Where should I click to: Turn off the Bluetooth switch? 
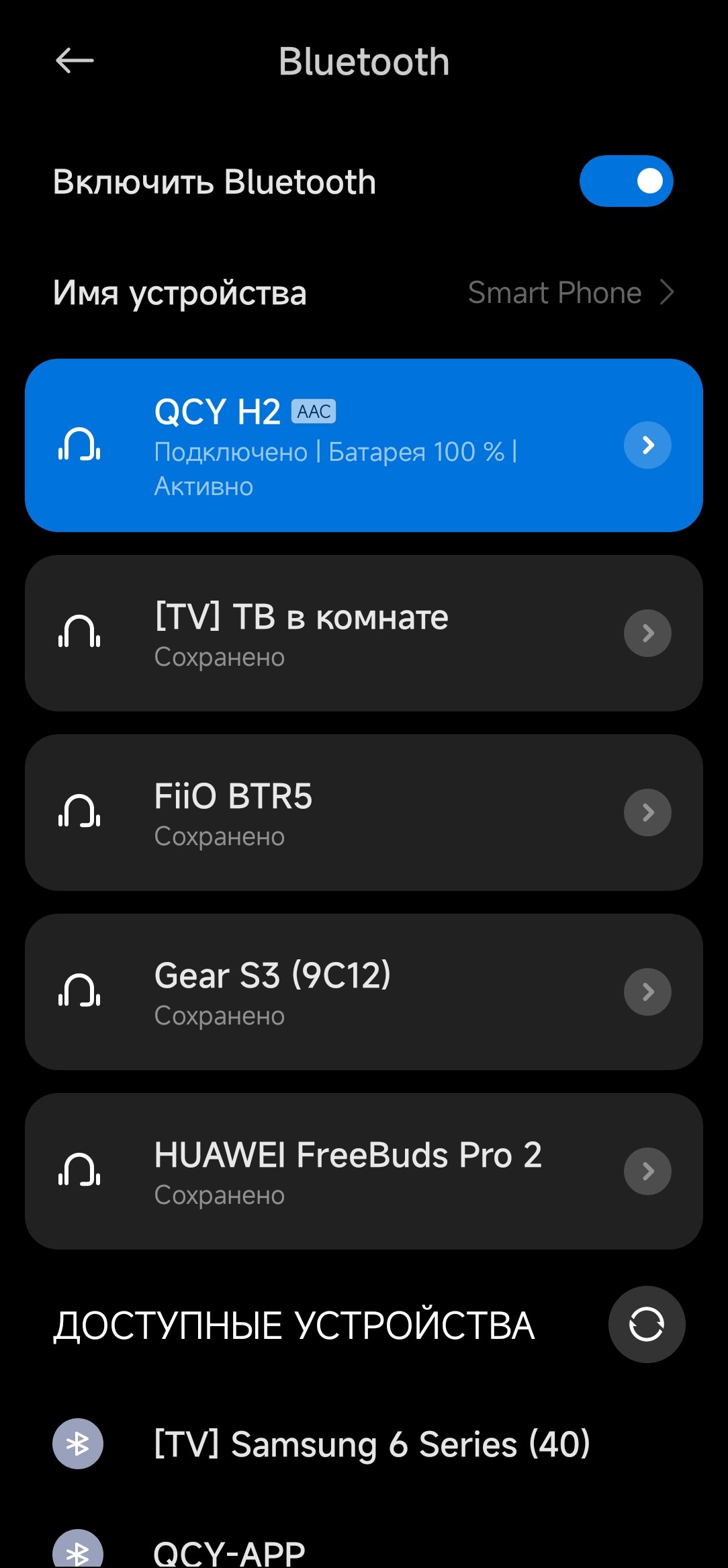point(626,181)
